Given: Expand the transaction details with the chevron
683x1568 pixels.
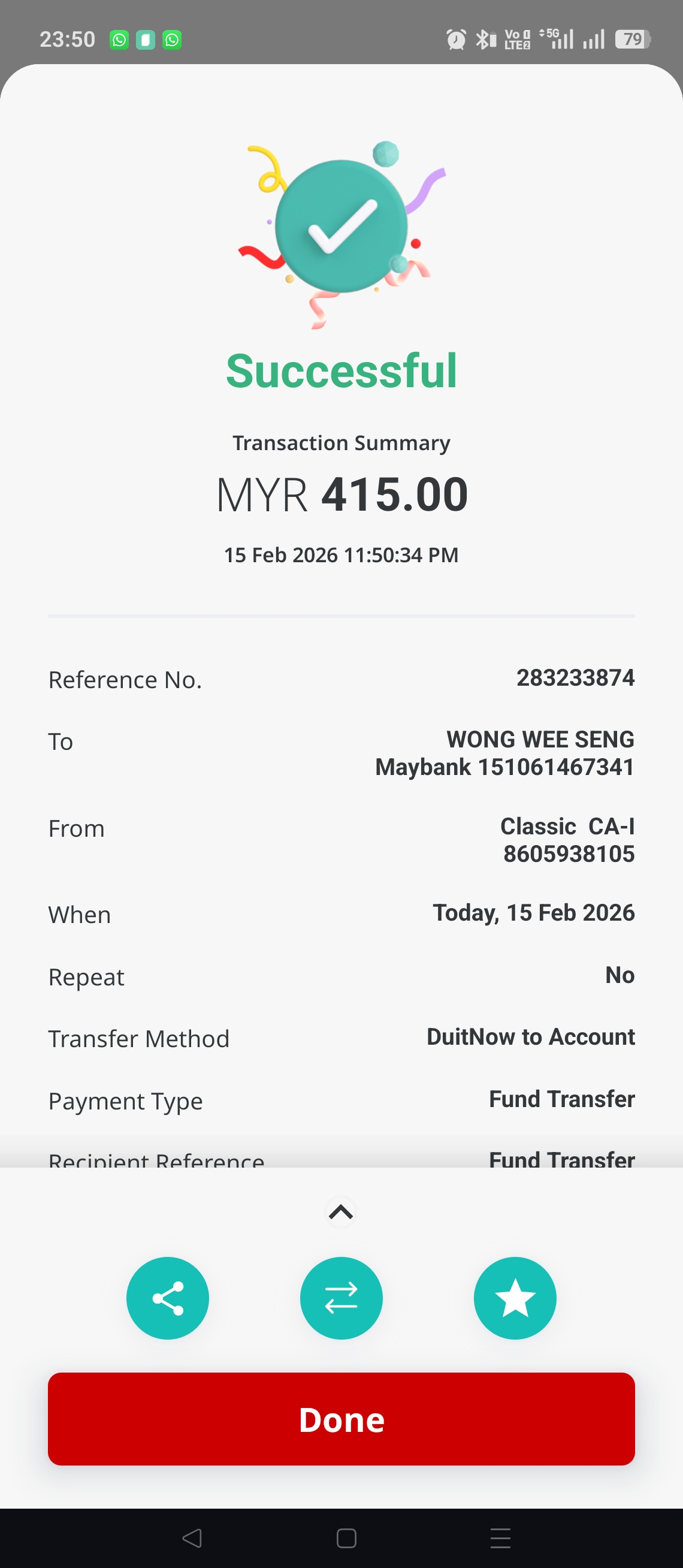Looking at the screenshot, I should 341,1213.
